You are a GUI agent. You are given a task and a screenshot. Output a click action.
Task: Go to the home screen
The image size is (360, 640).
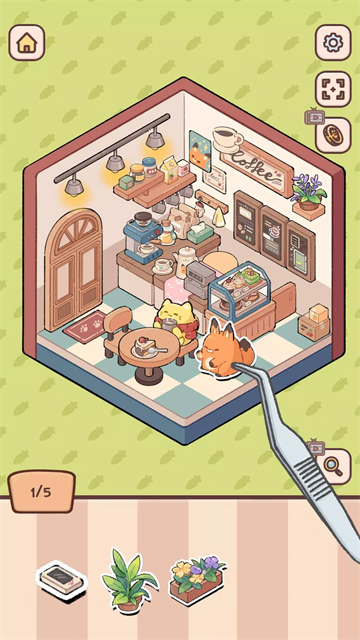pos(27,42)
